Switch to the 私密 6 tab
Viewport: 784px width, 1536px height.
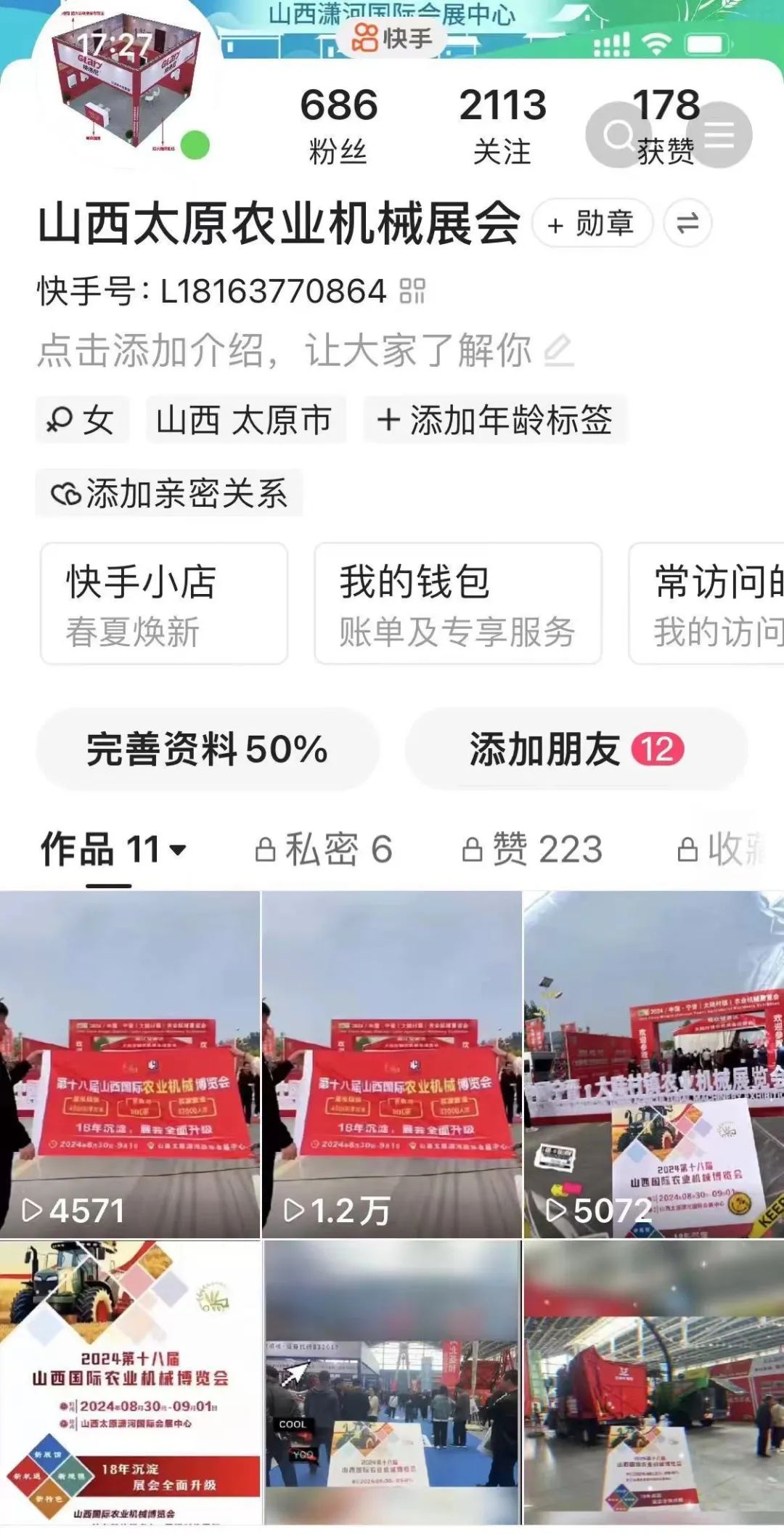coord(324,848)
